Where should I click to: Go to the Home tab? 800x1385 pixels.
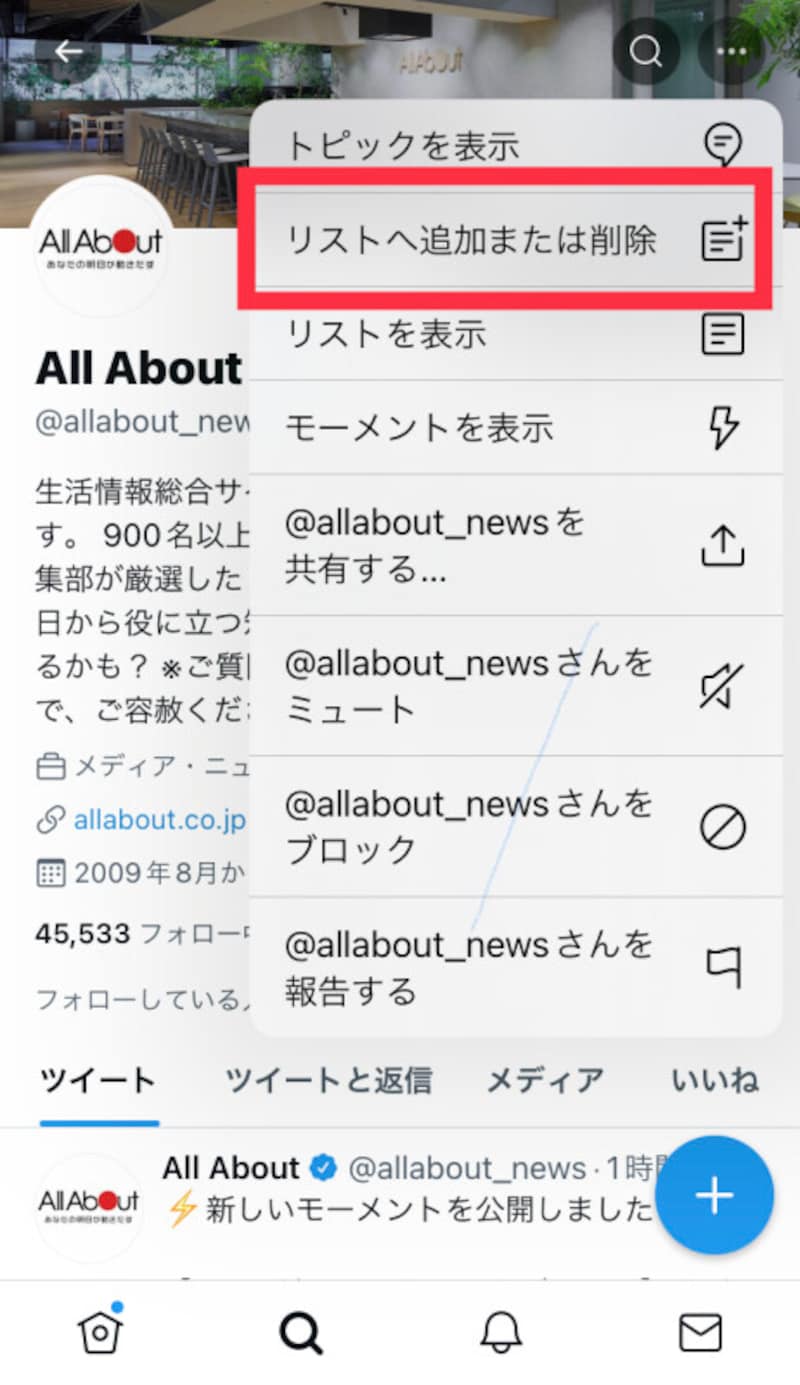tap(100, 1332)
